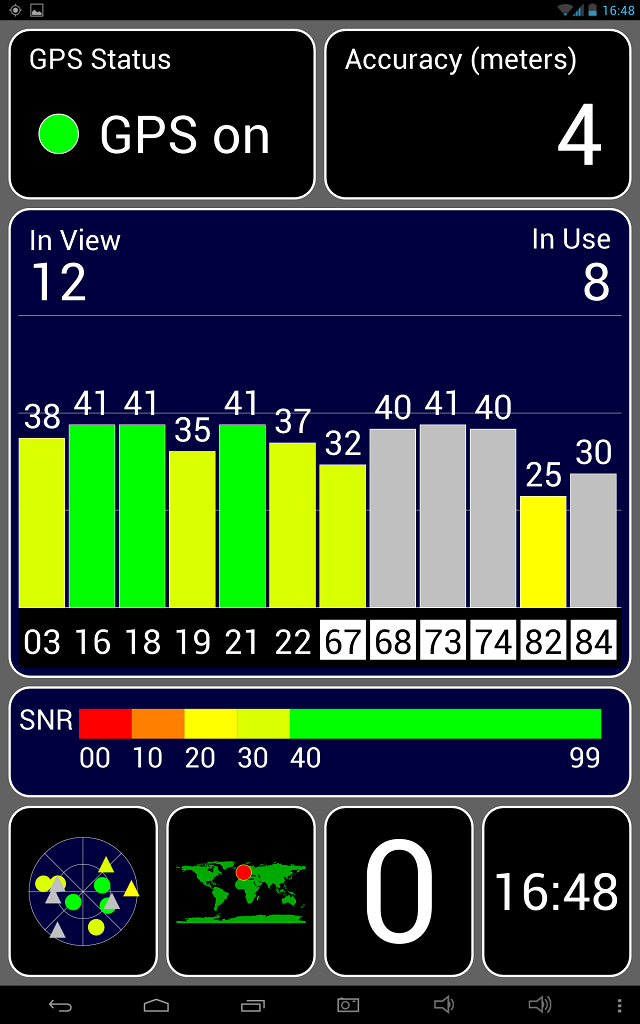Open the overflow menu in navigation bar
Image resolution: width=640 pixels, height=1024 pixels.
[620, 1005]
